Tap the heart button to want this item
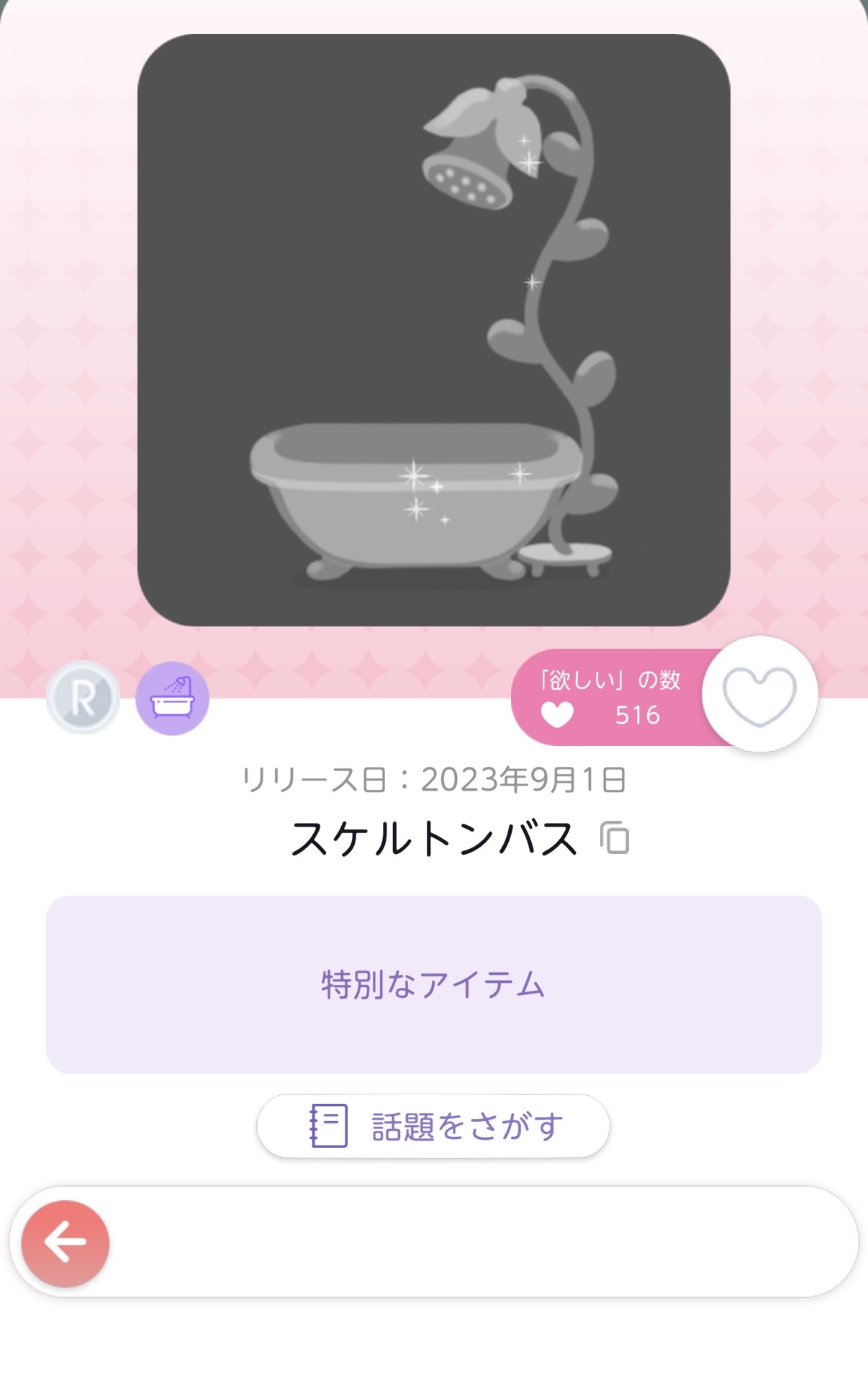This screenshot has width=868, height=1381. click(759, 695)
